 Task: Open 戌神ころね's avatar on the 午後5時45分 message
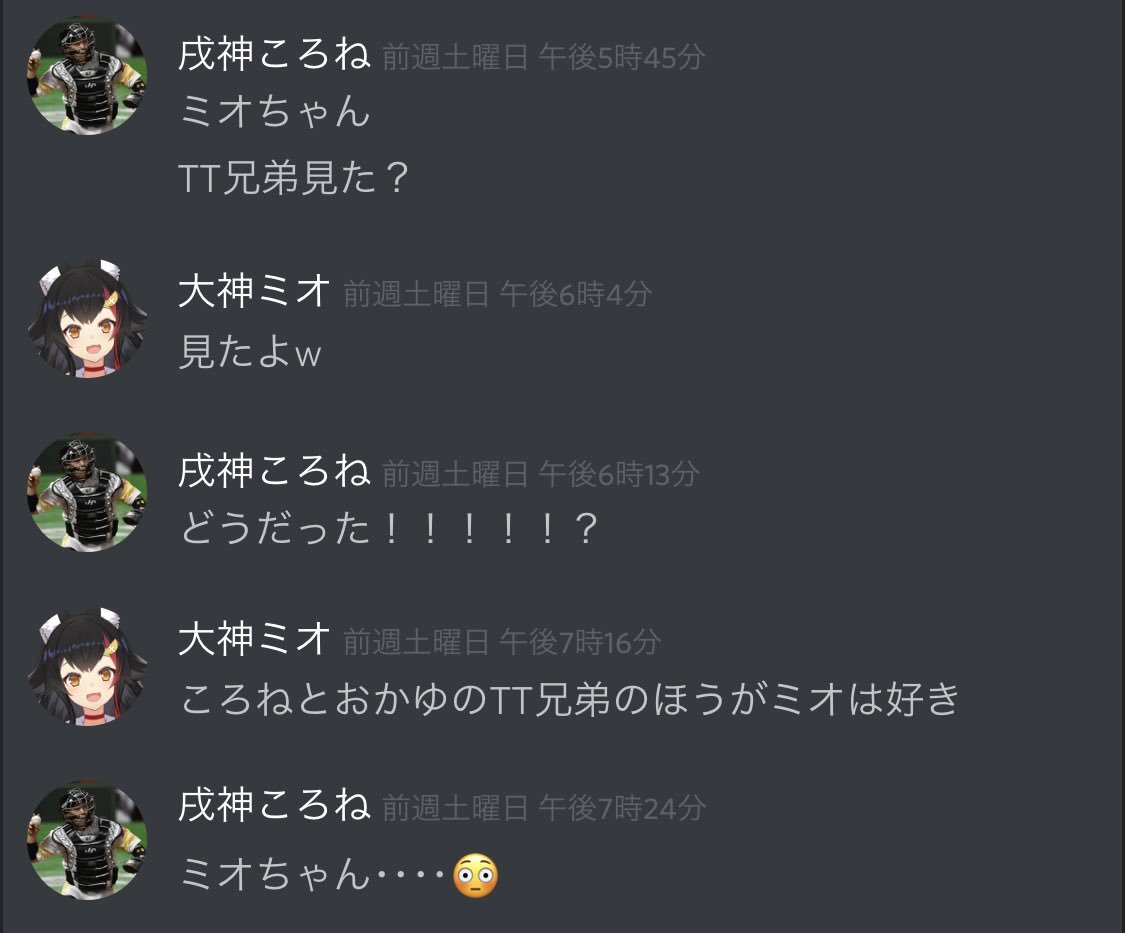tap(87, 75)
